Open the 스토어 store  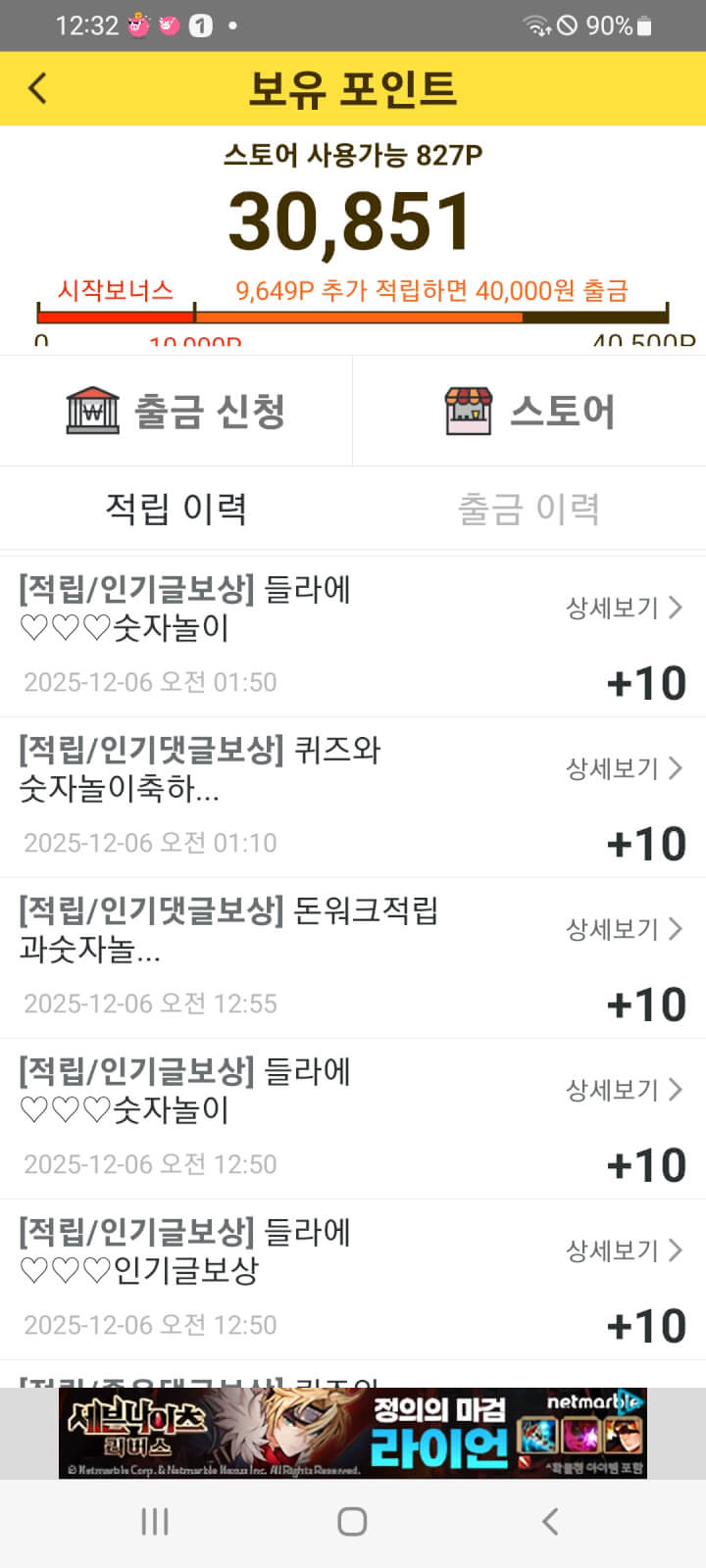pos(529,411)
